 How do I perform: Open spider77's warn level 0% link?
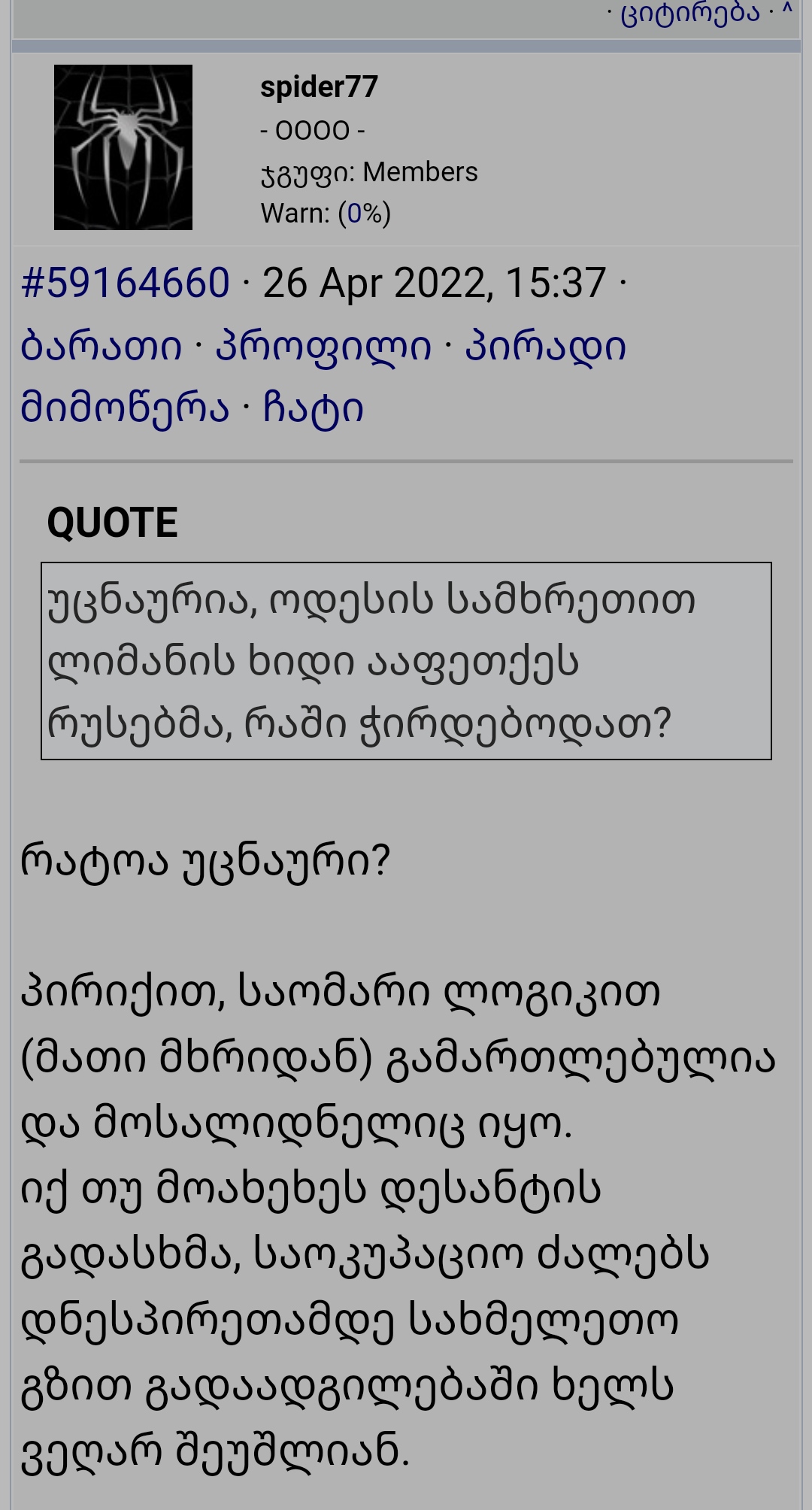355,214
